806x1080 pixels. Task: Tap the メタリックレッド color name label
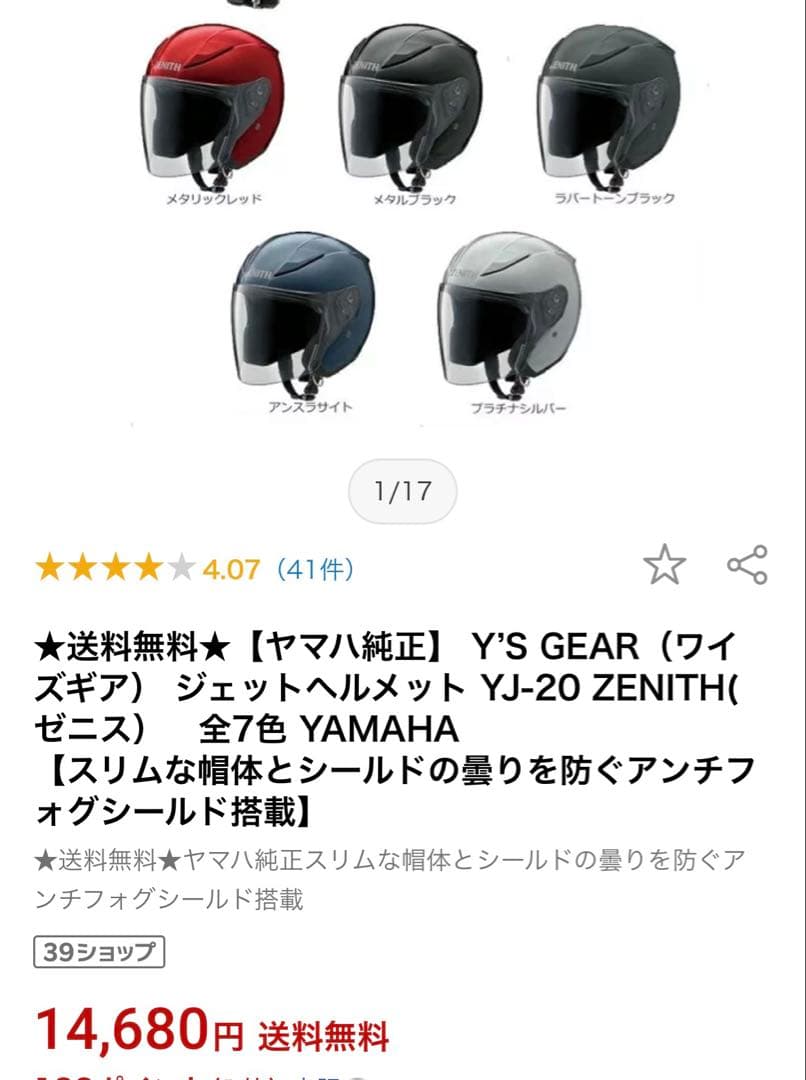tap(212, 198)
